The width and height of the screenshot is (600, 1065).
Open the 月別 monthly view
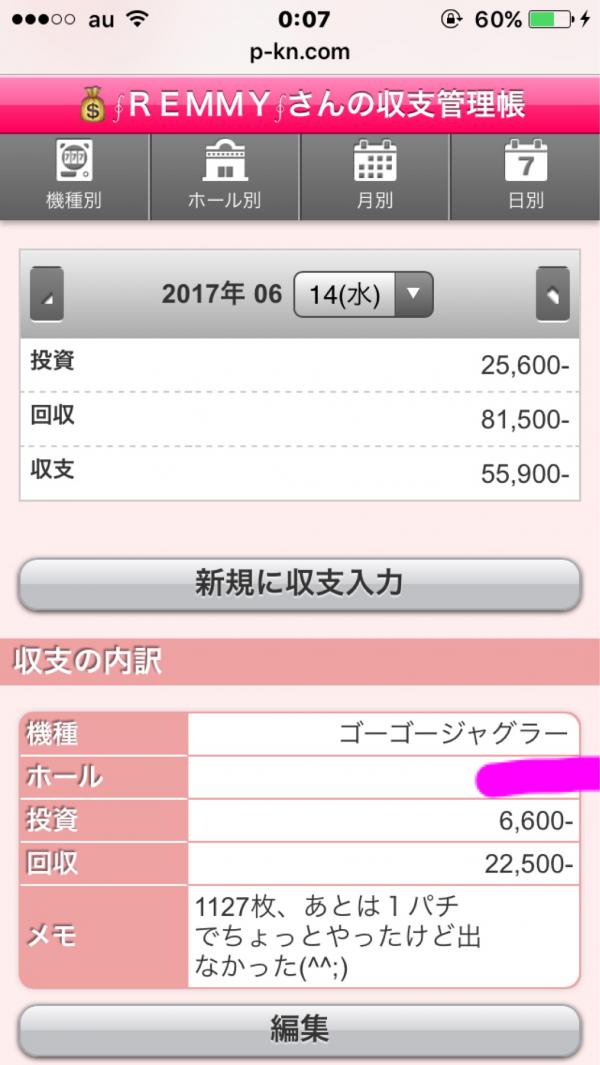tap(374, 177)
